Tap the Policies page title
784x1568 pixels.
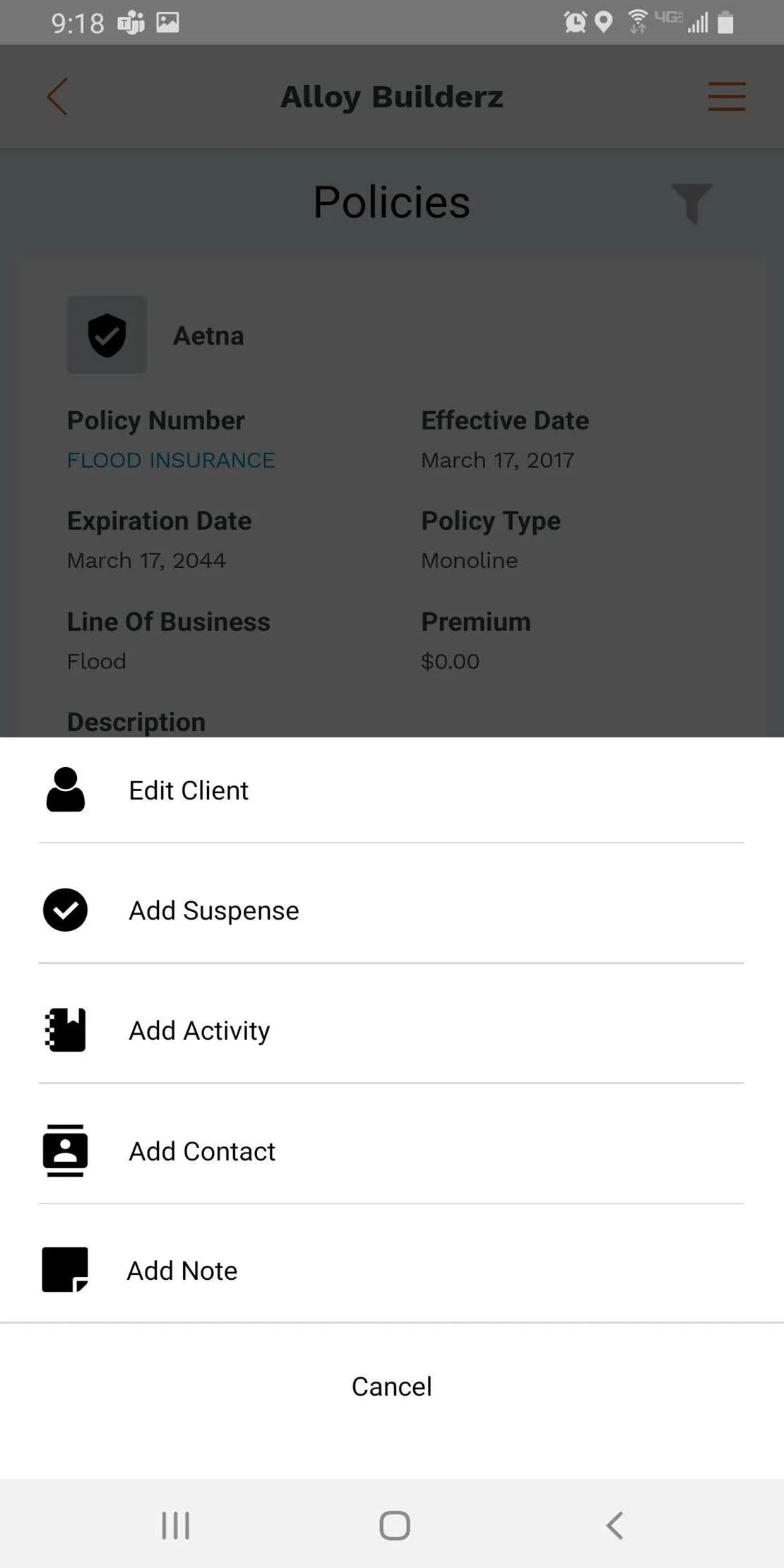point(391,201)
